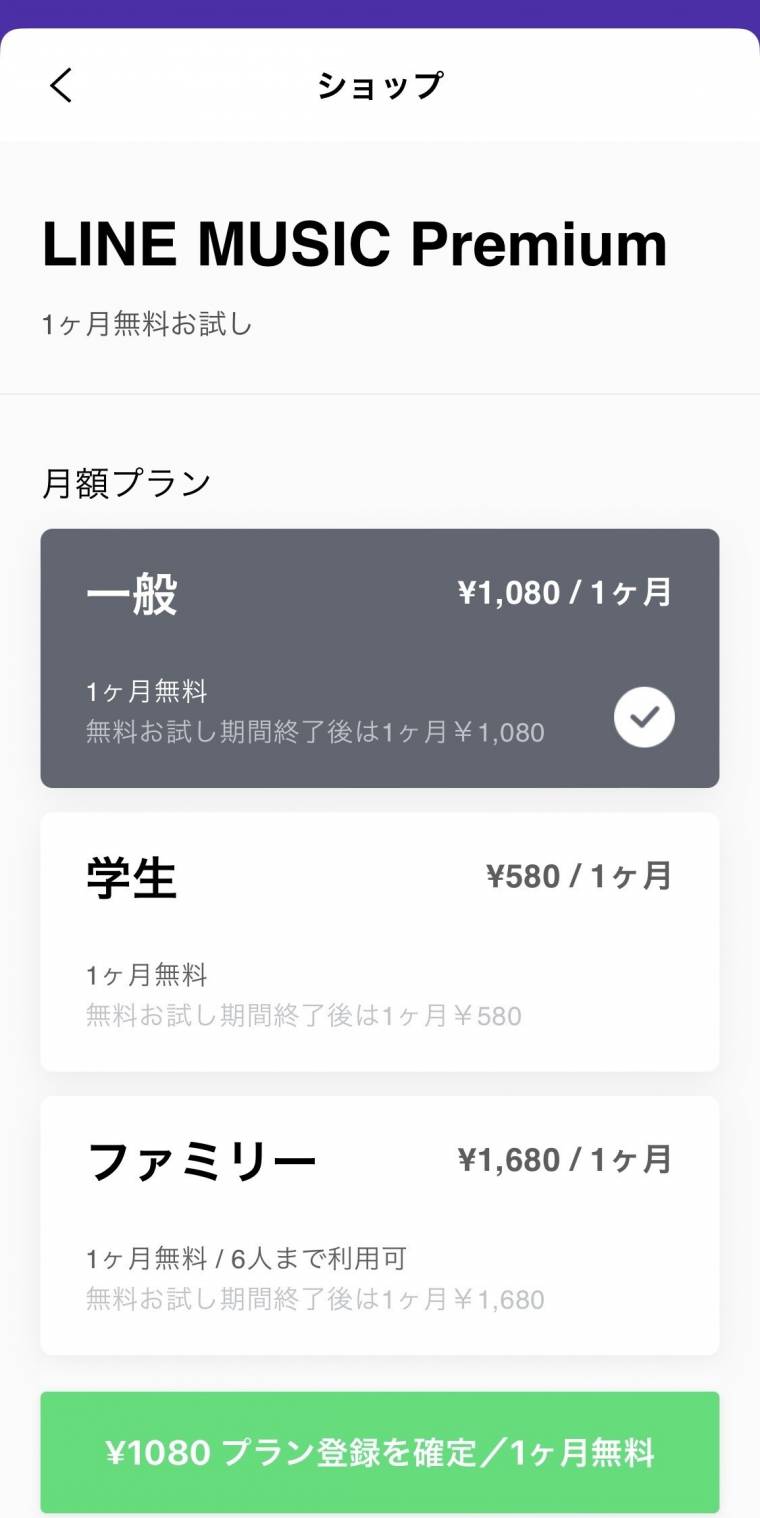Click the 1ヶ月無料 label on student plan
Viewport: 760px width, 1518px height.
point(146,975)
